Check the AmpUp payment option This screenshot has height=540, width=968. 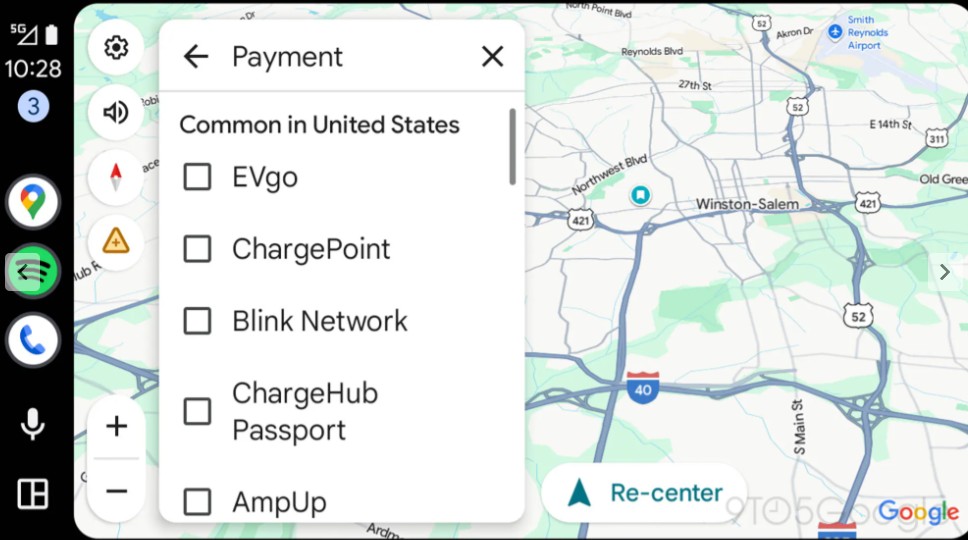click(x=198, y=501)
